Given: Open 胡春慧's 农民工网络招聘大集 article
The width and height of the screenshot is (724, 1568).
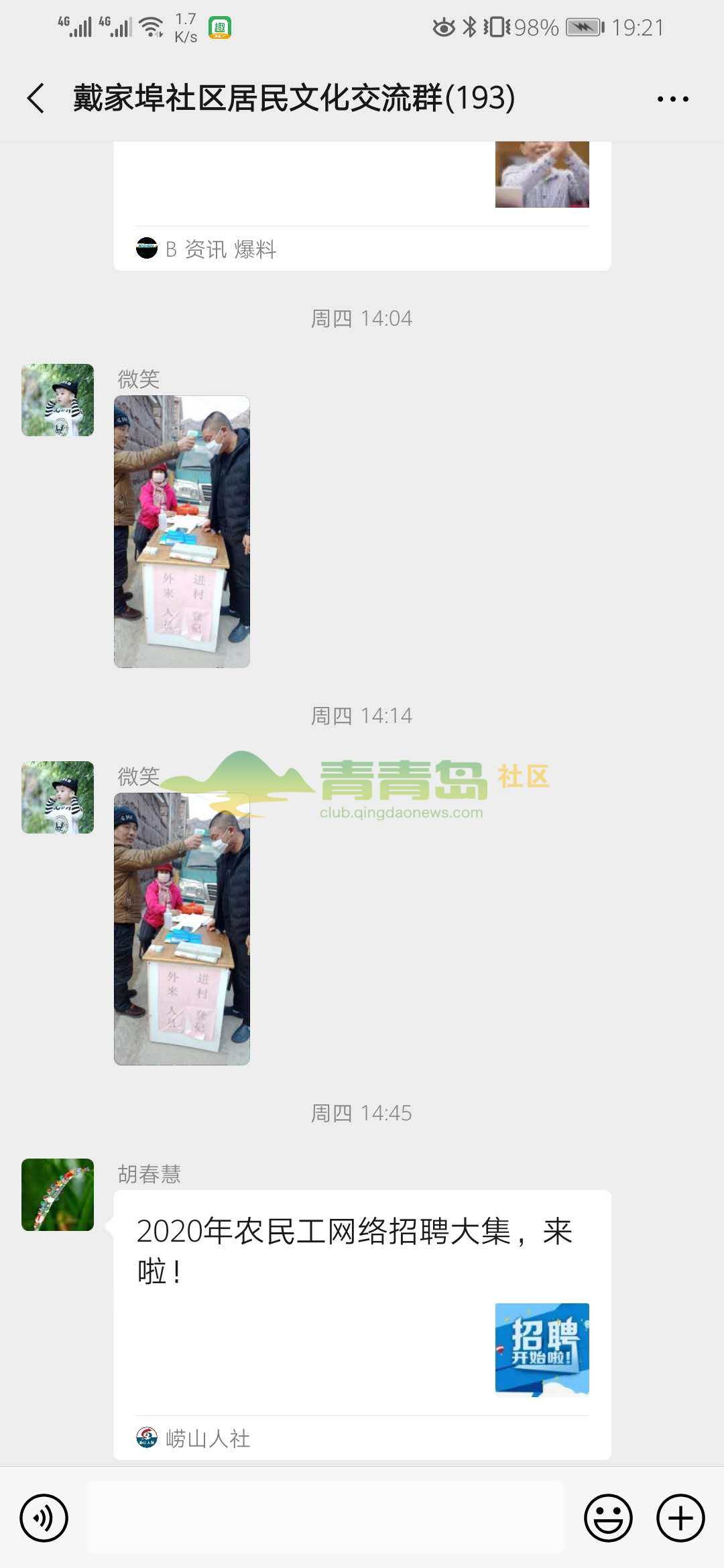Looking at the screenshot, I should 362,1313.
